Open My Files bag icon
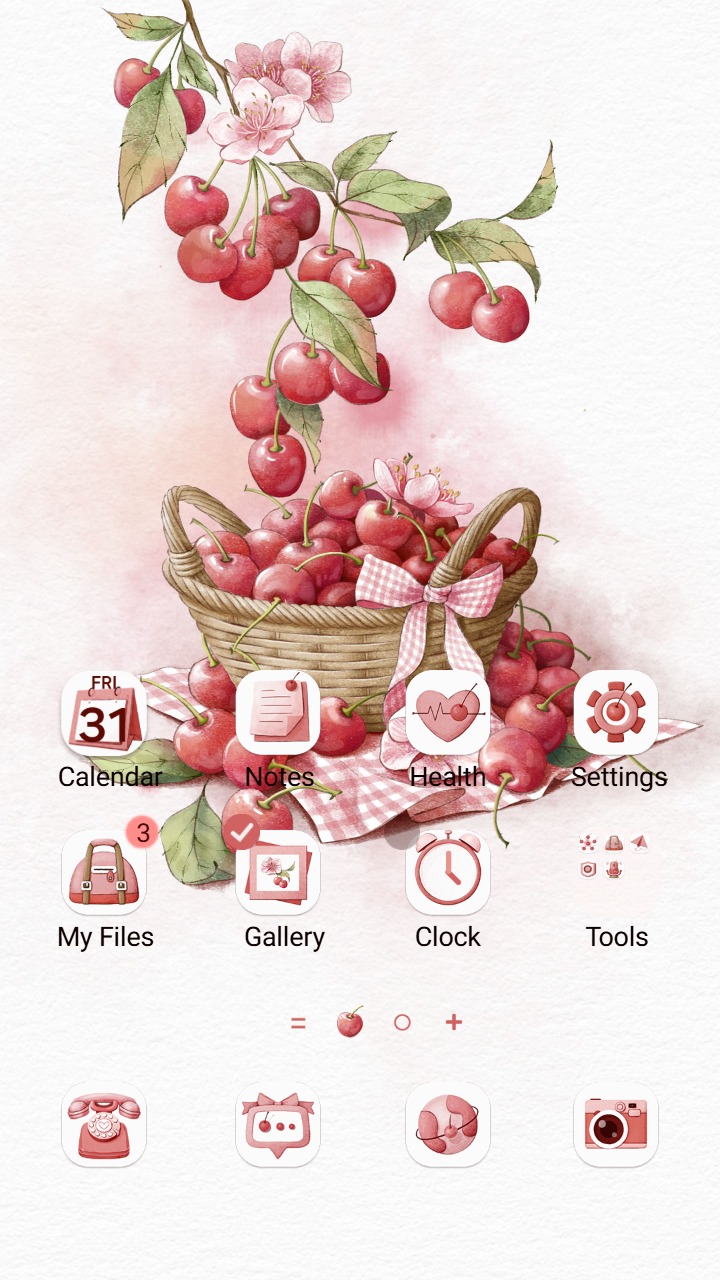This screenshot has width=720, height=1280. [104, 873]
